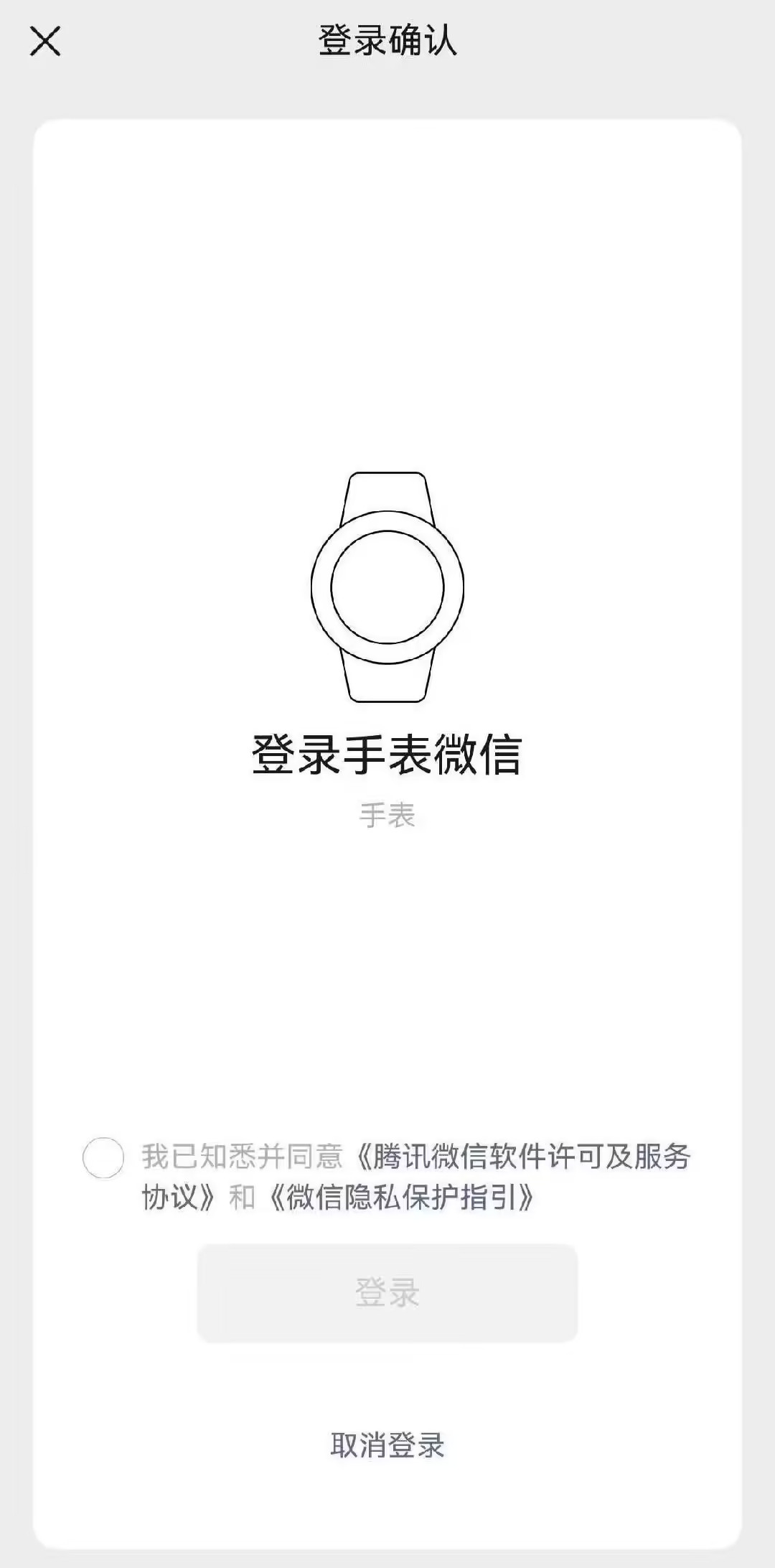The width and height of the screenshot is (775, 1568).
Task: Click the 登录手表微信 heading
Action: [387, 754]
